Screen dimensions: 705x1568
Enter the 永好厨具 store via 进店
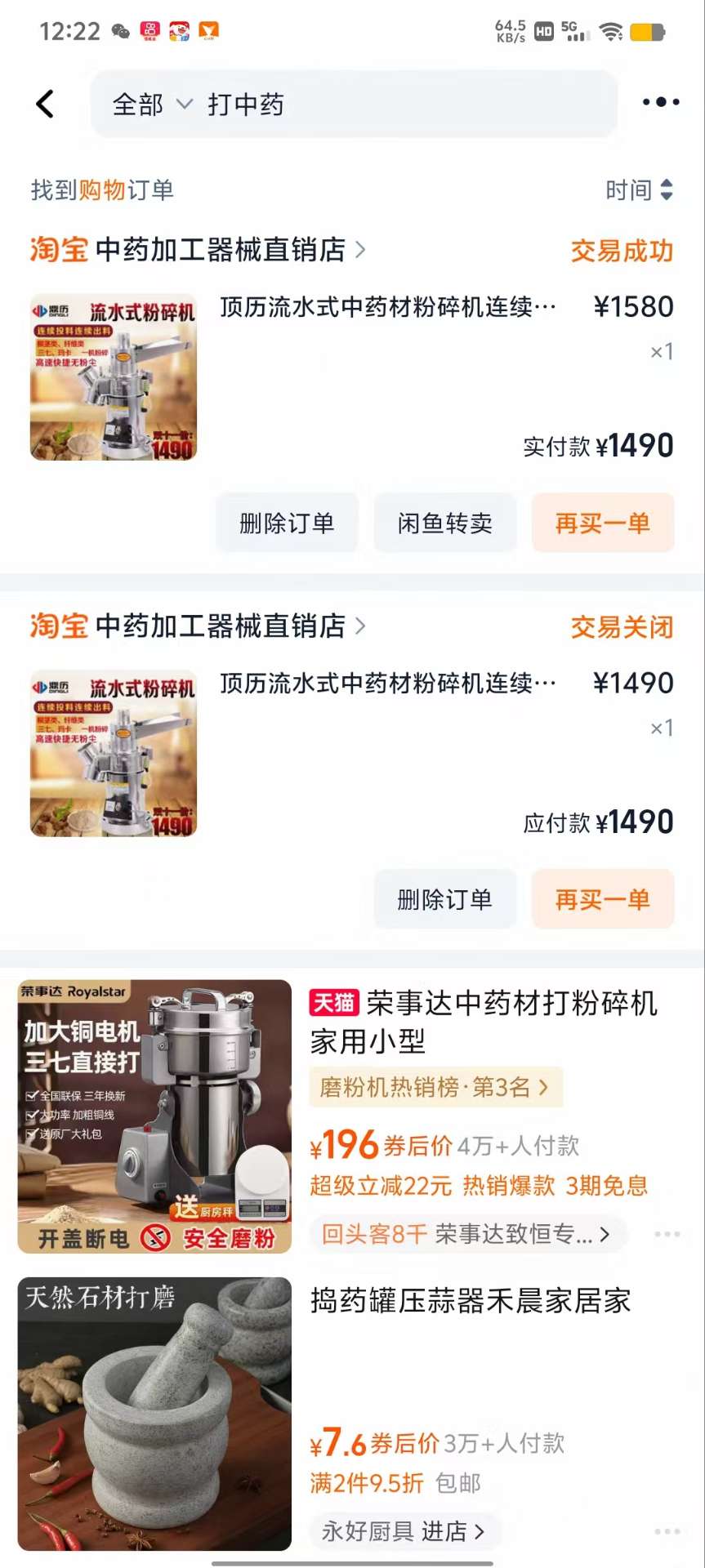coord(404,1531)
